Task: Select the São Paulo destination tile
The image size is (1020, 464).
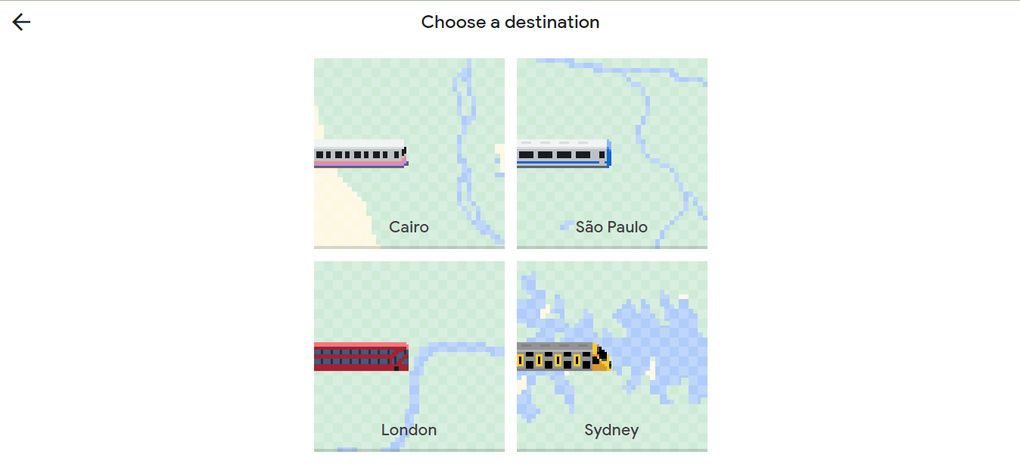Action: pos(612,152)
